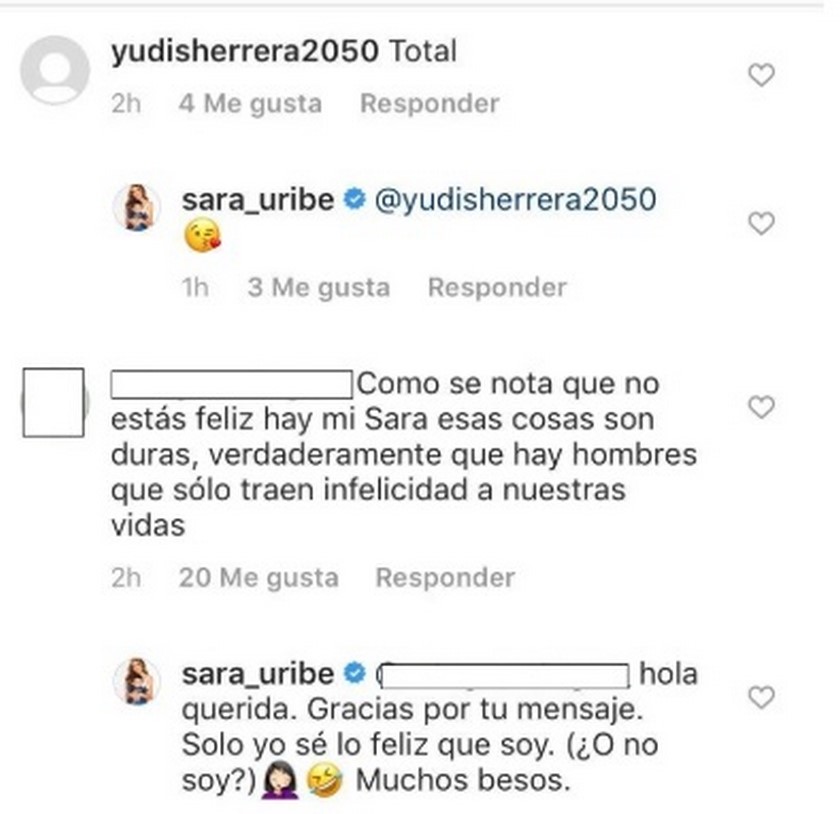Like yudisherrera2050's "Total" comment
The width and height of the screenshot is (840, 814).
pyautogui.click(x=761, y=75)
